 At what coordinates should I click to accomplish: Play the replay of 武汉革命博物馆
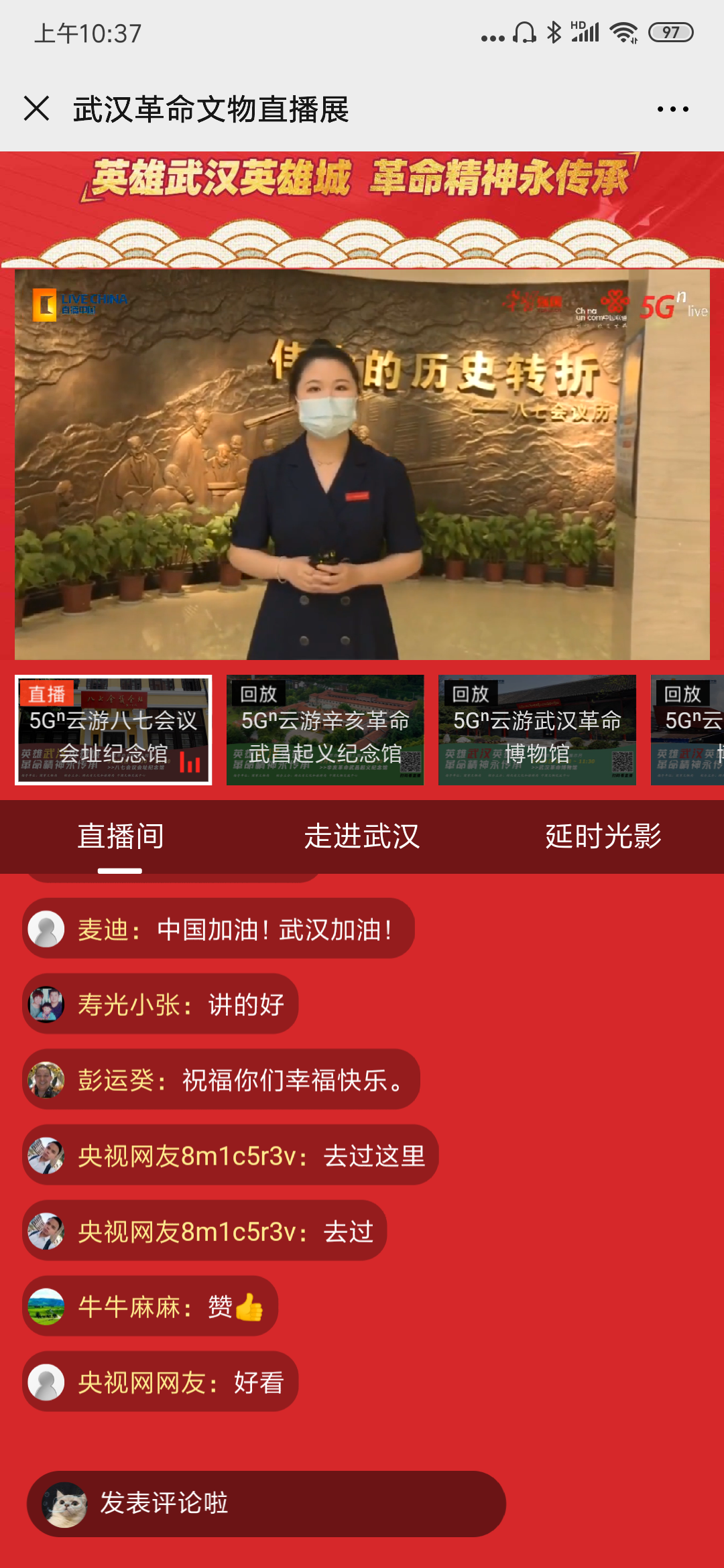pyautogui.click(x=537, y=730)
